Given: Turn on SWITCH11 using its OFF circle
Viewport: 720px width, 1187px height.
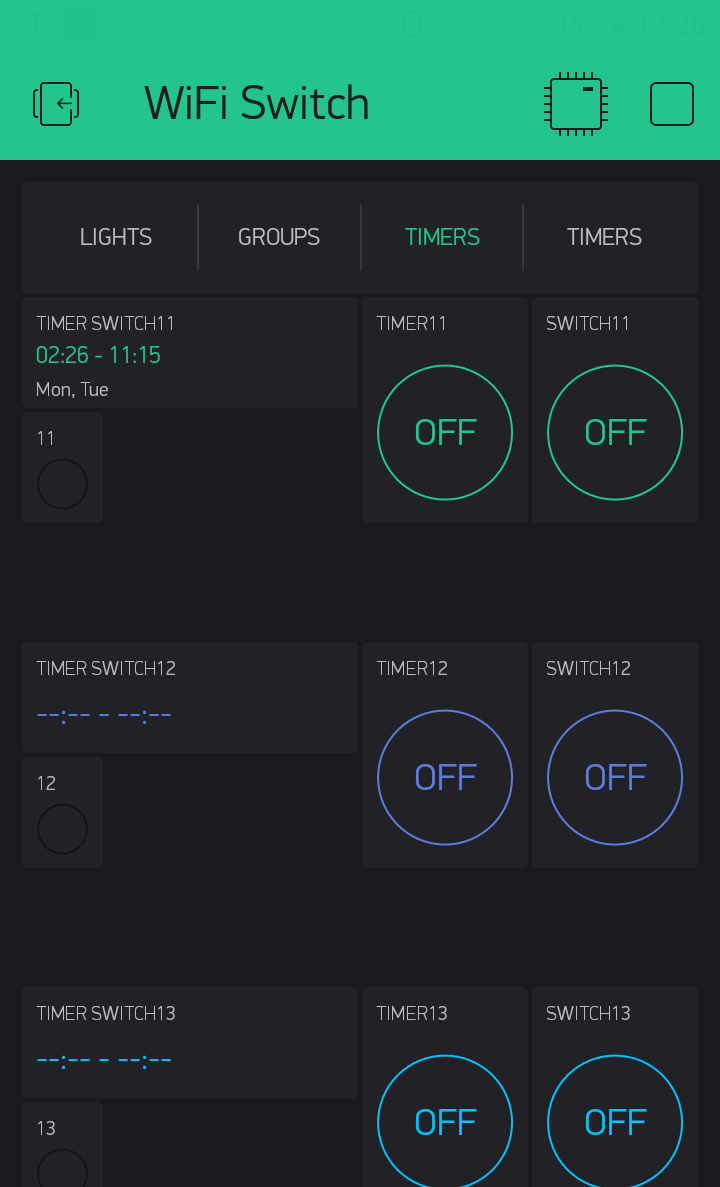Looking at the screenshot, I should coord(615,432).
